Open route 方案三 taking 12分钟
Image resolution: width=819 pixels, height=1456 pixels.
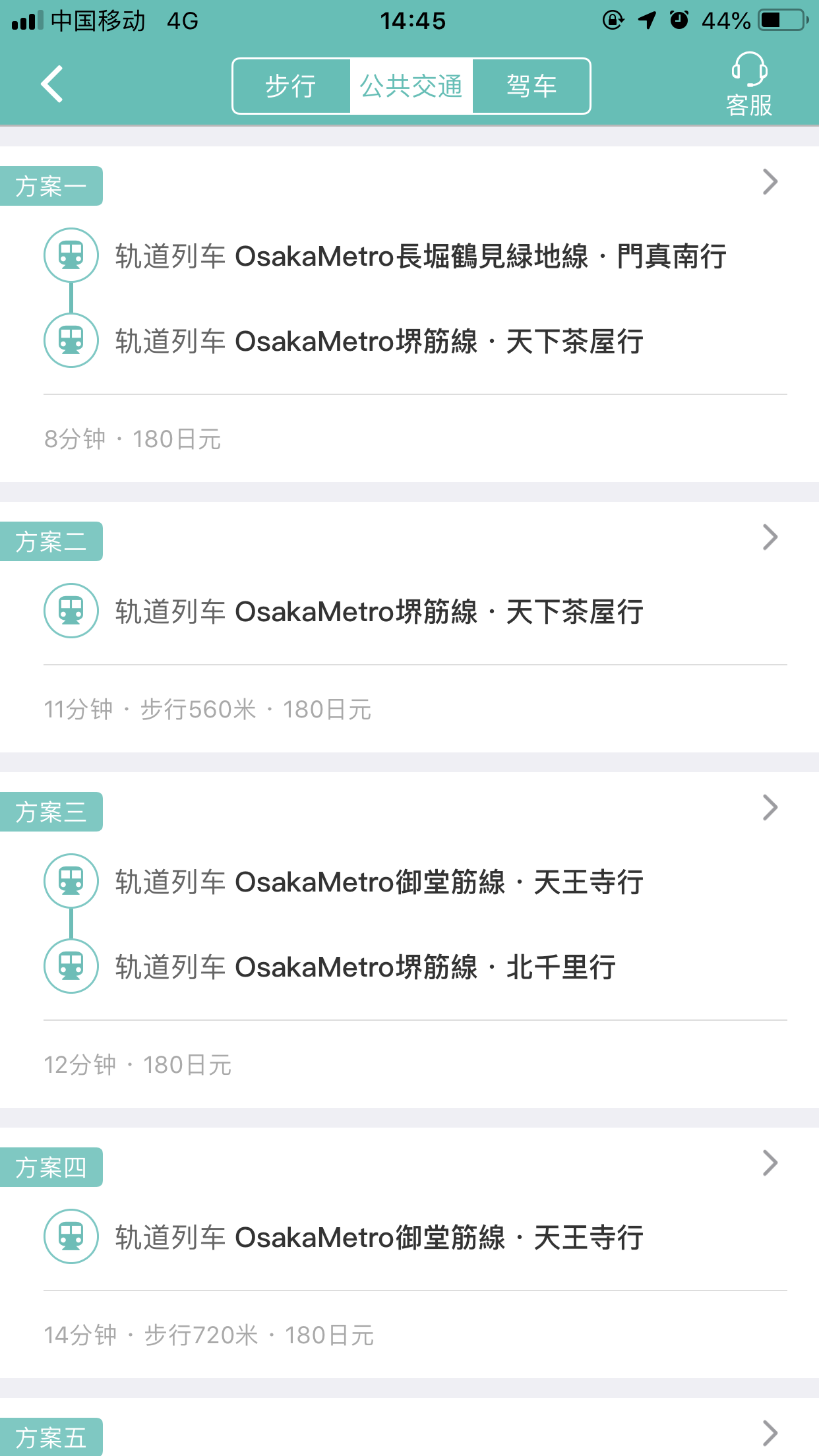[x=409, y=940]
